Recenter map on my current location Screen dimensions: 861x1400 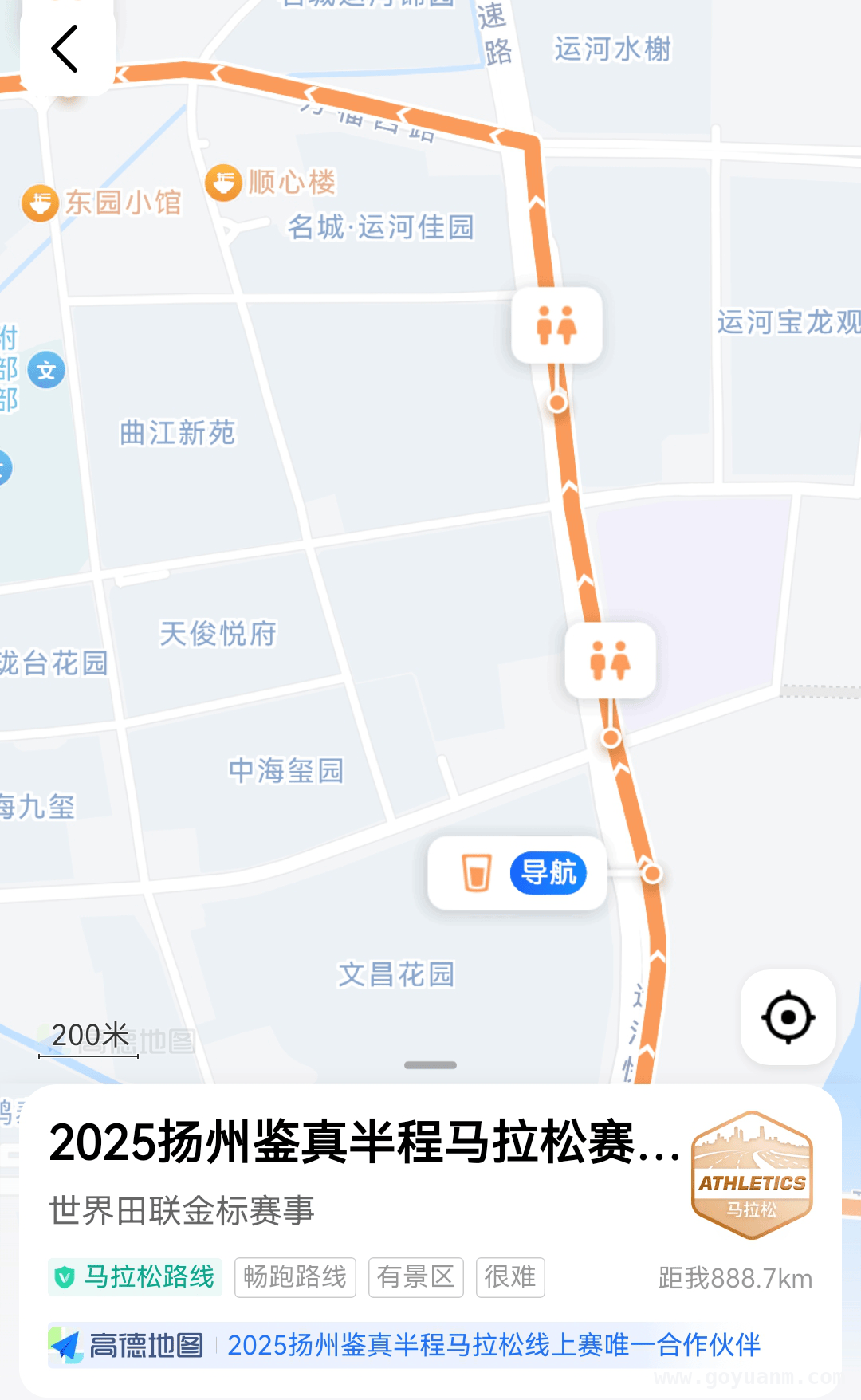(788, 1017)
